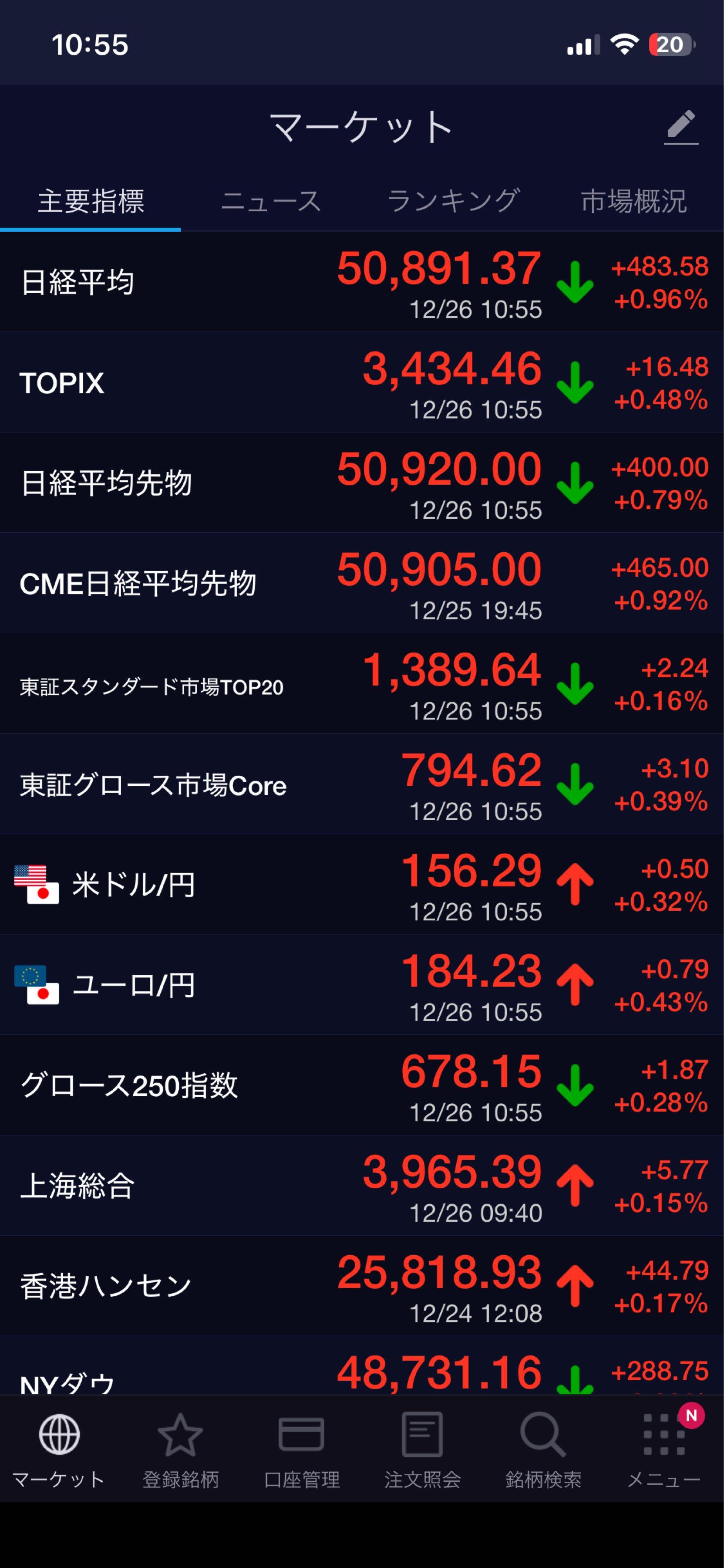Switch to the ランキング tab
The image size is (724, 1568).
[453, 202]
